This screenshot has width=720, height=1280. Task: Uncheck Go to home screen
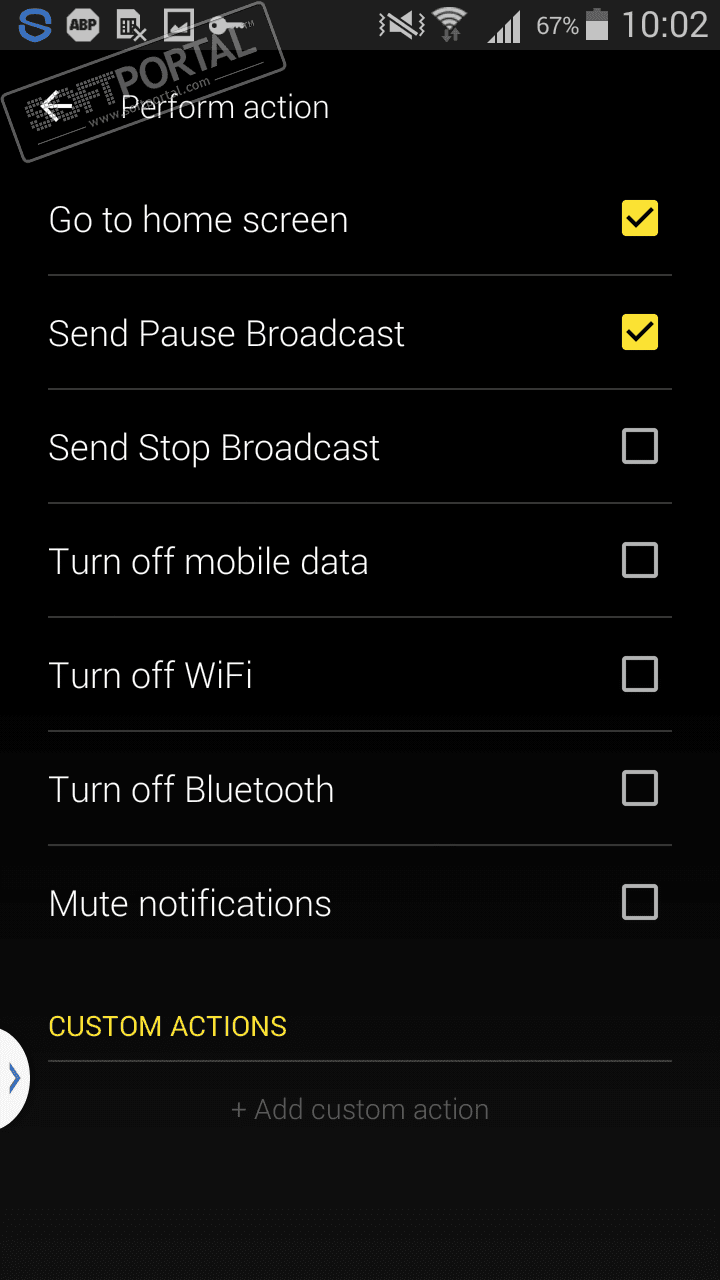[x=640, y=218]
